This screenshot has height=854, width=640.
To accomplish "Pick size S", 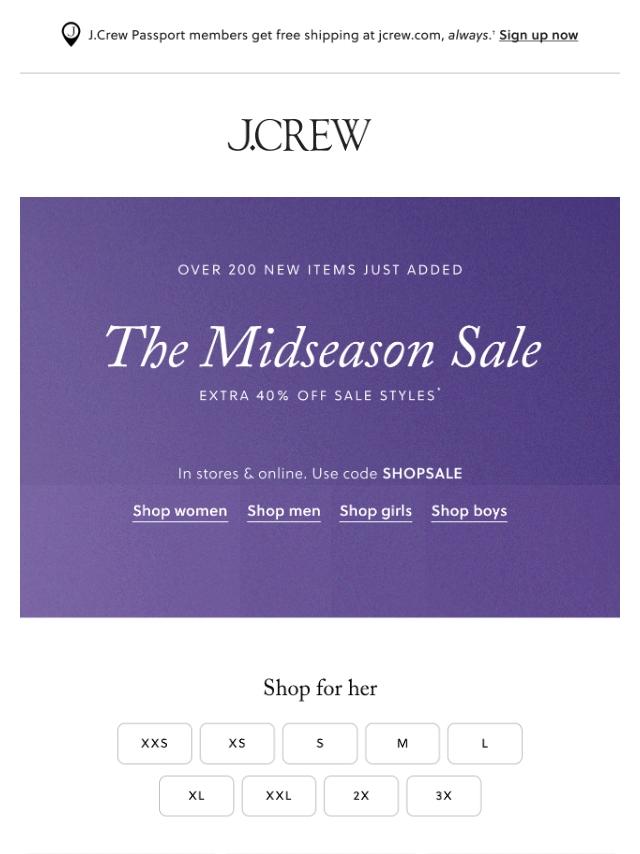I will 320,744.
